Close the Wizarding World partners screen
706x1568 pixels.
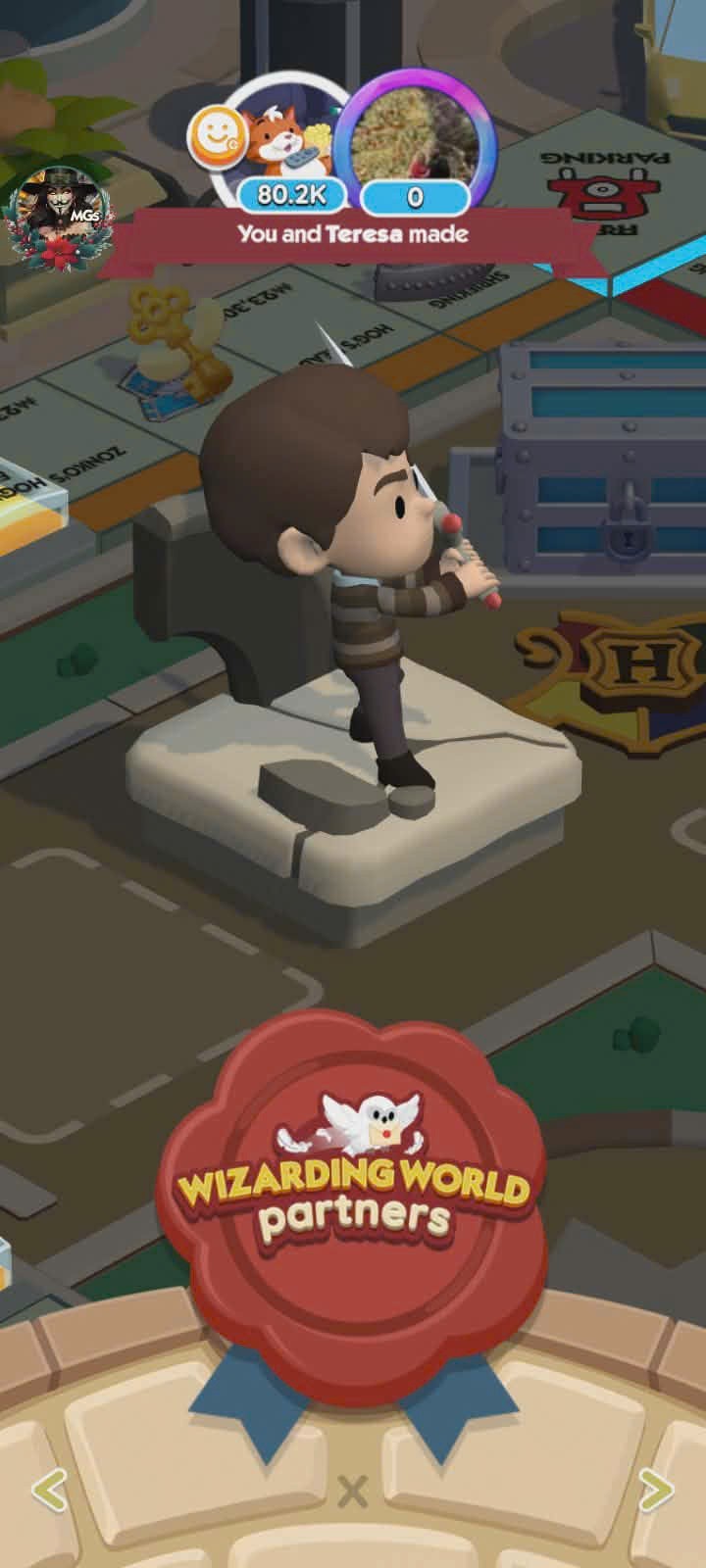352,1492
